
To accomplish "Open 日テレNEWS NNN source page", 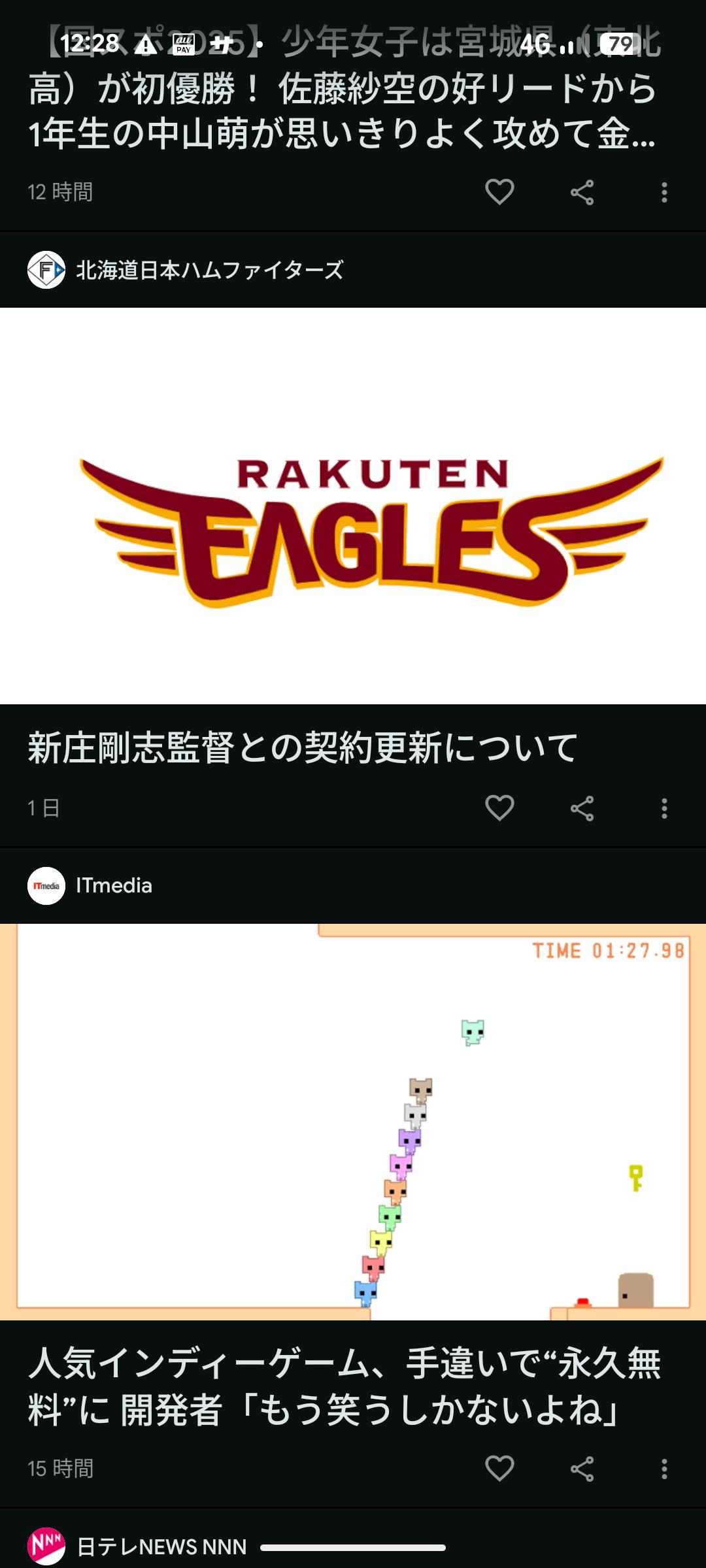I will (161, 1546).
